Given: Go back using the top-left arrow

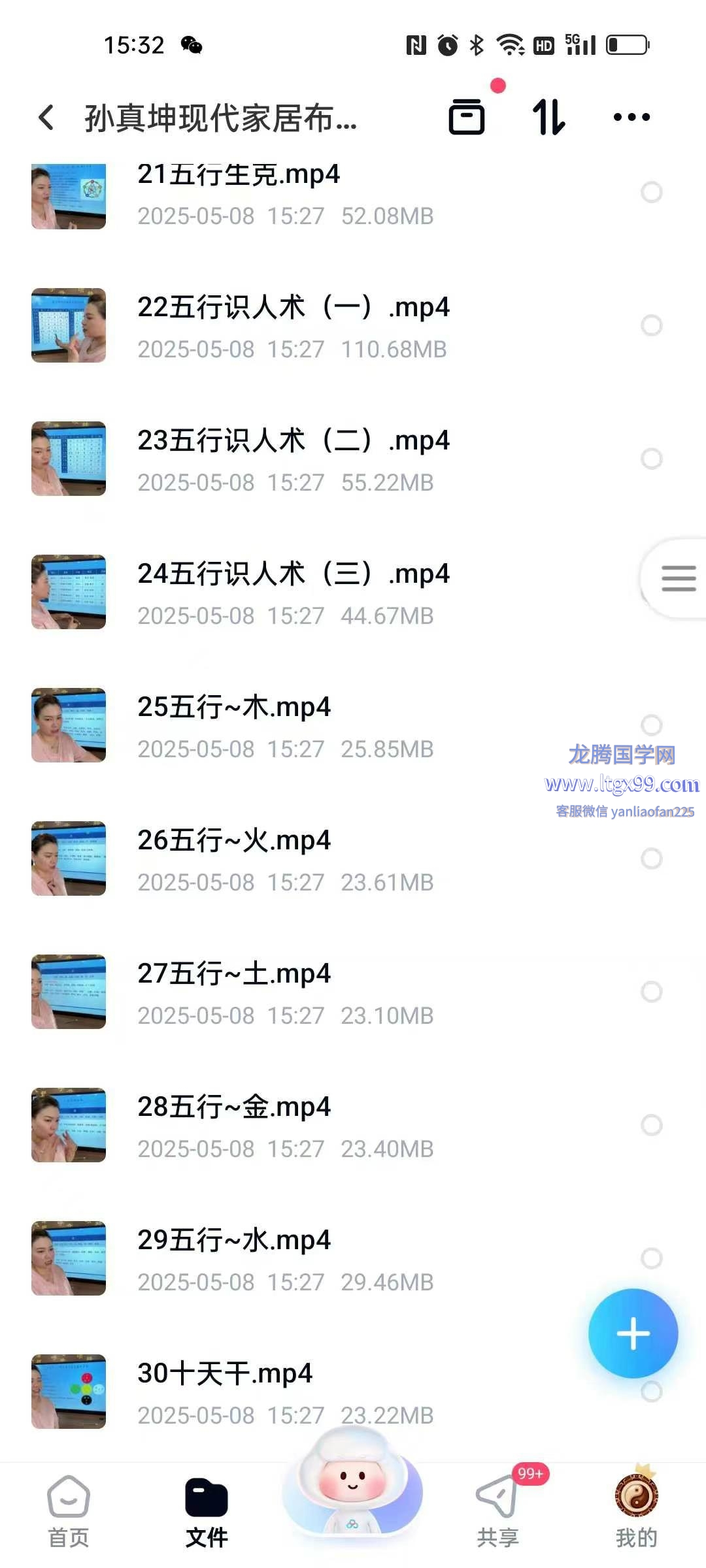Looking at the screenshot, I should 46,118.
